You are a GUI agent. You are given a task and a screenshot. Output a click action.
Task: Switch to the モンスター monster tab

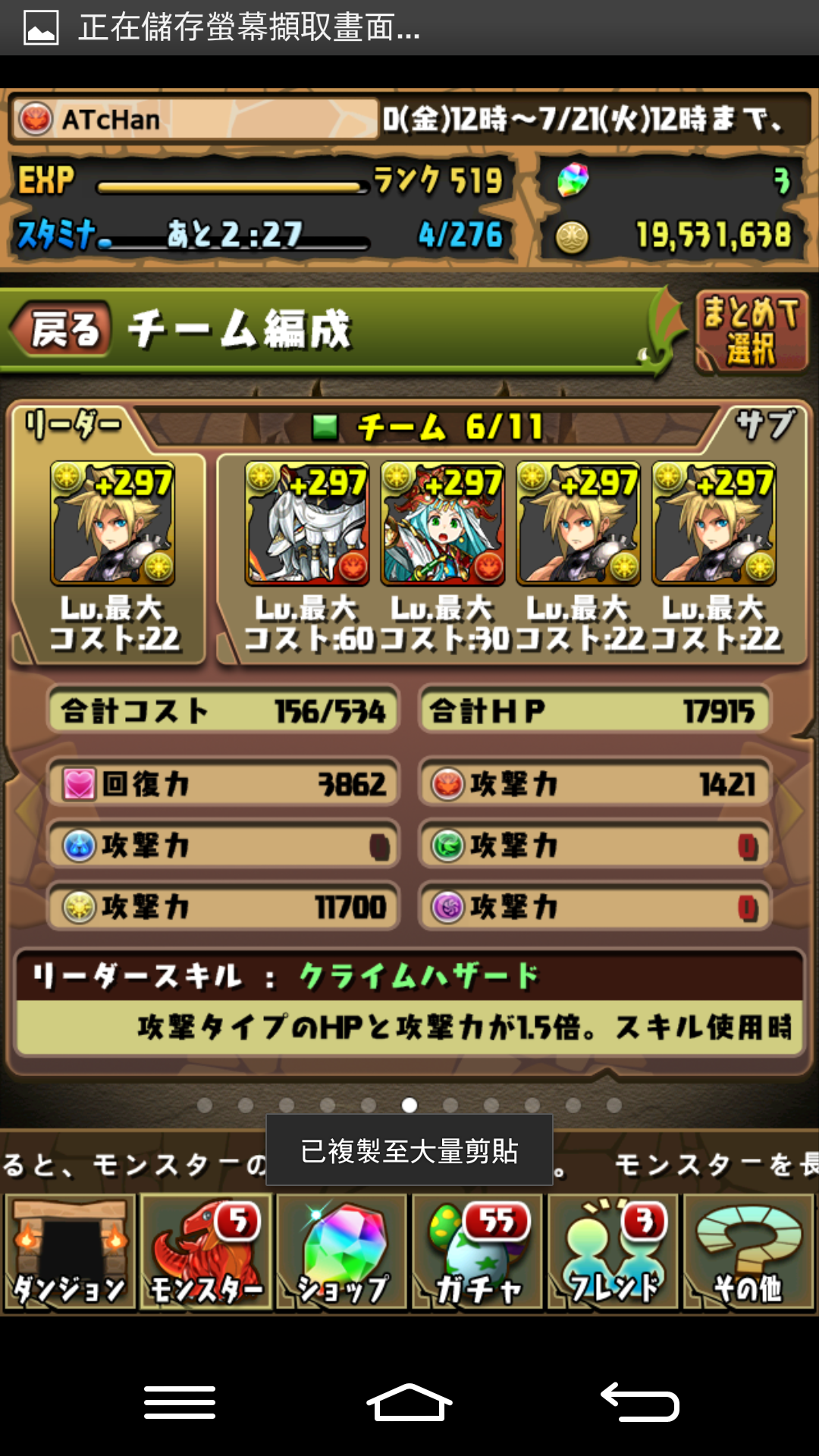click(x=206, y=1253)
